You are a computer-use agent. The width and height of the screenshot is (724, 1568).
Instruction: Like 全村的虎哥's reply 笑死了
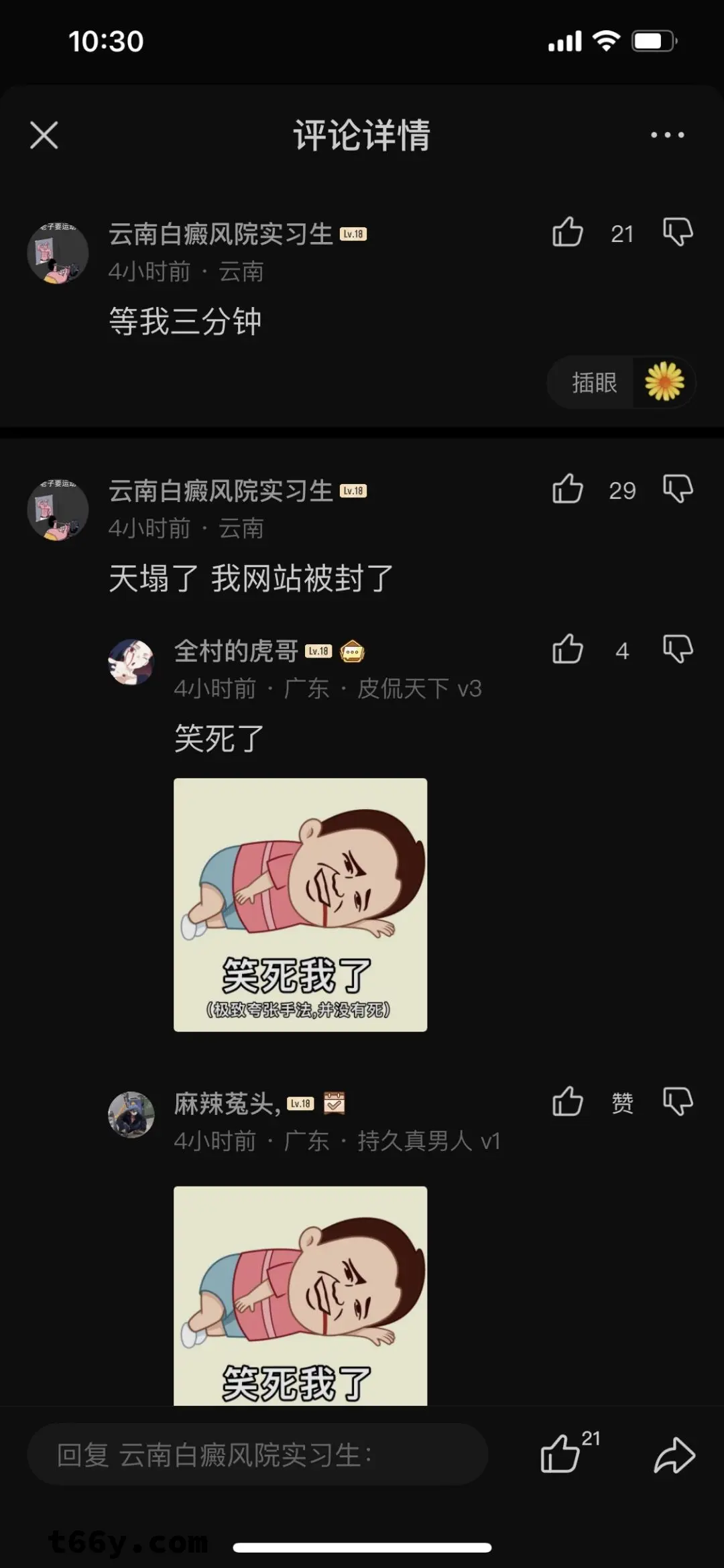coord(568,650)
